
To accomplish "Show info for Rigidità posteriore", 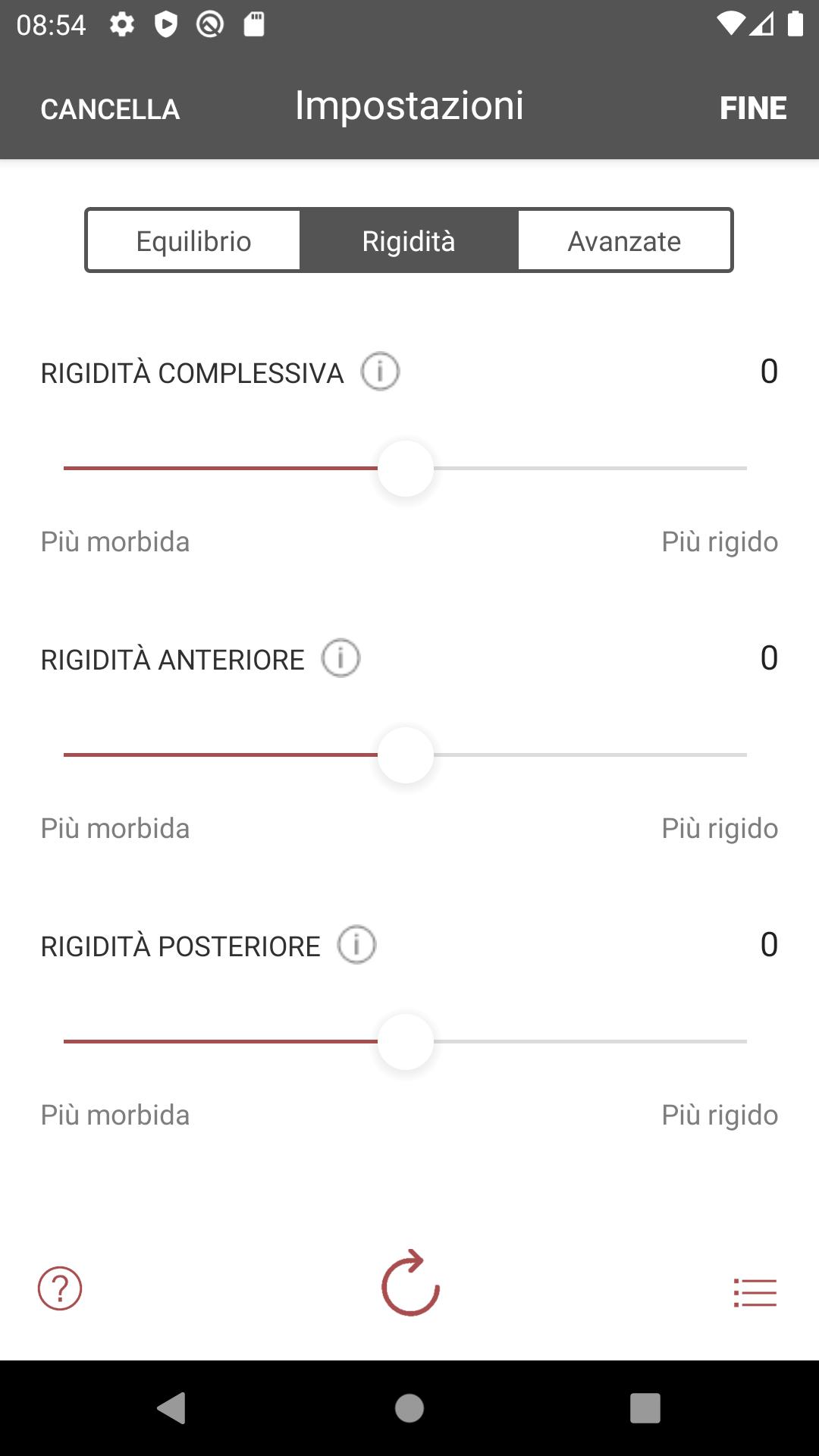I will 356,945.
